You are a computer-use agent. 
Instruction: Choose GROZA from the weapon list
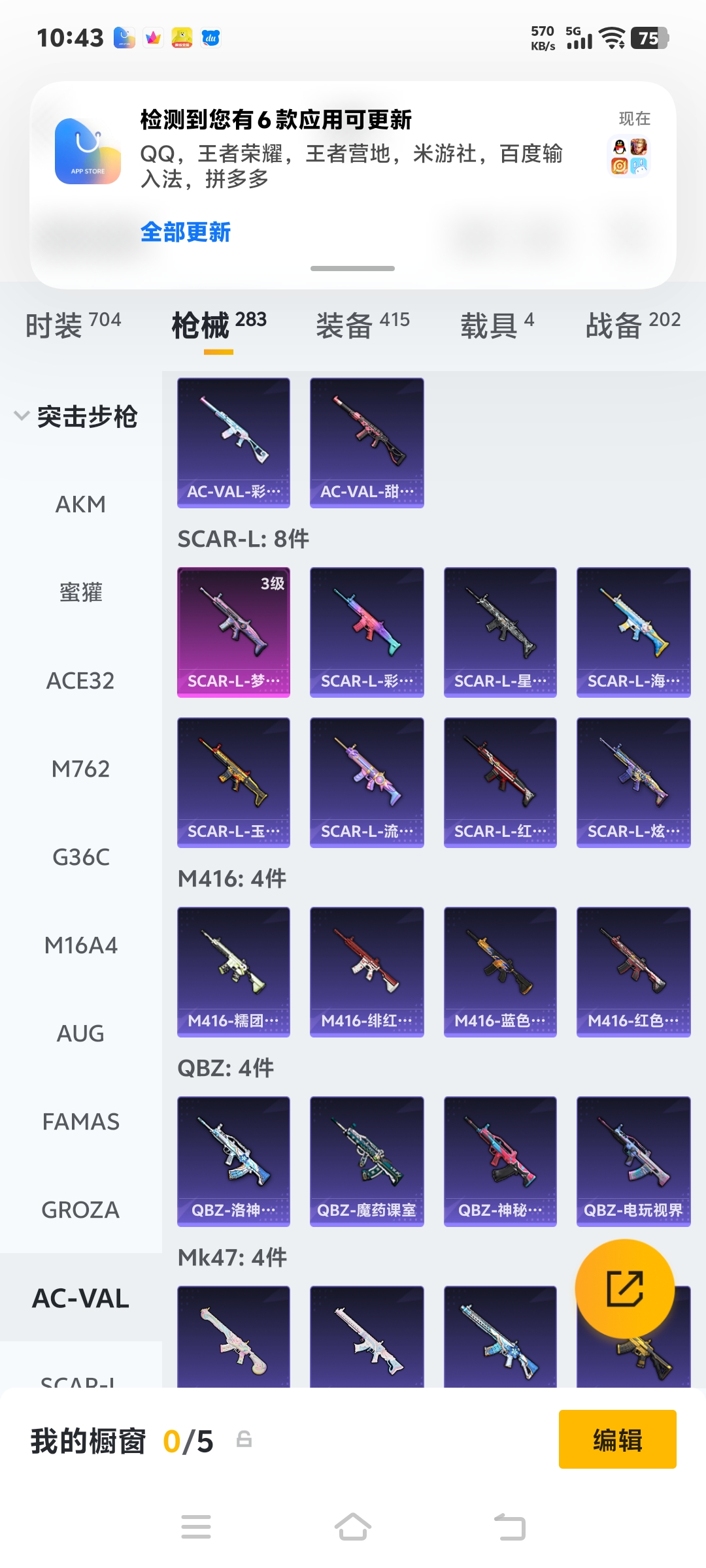pyautogui.click(x=80, y=1210)
